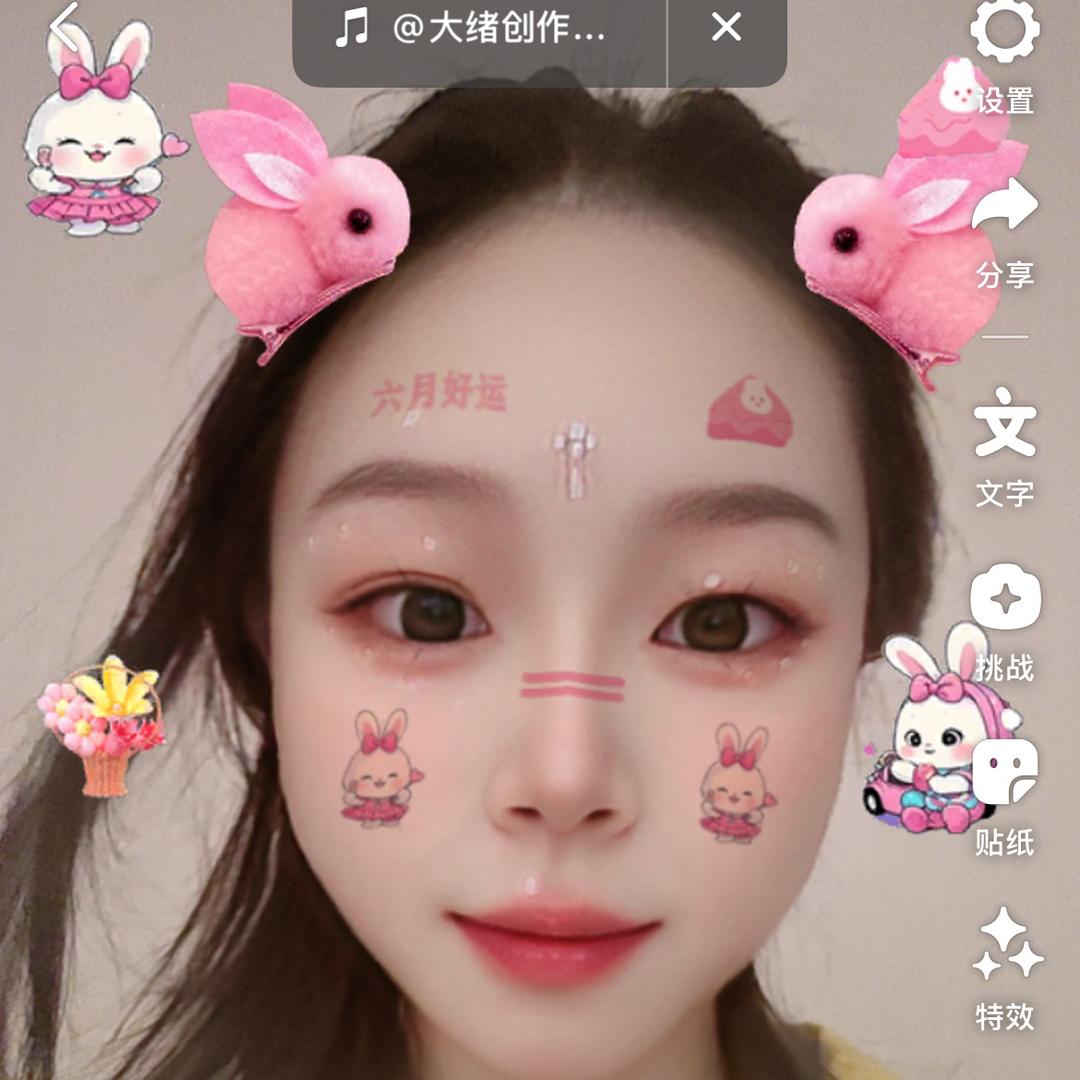Share via the 分享 arrow

point(1005,208)
